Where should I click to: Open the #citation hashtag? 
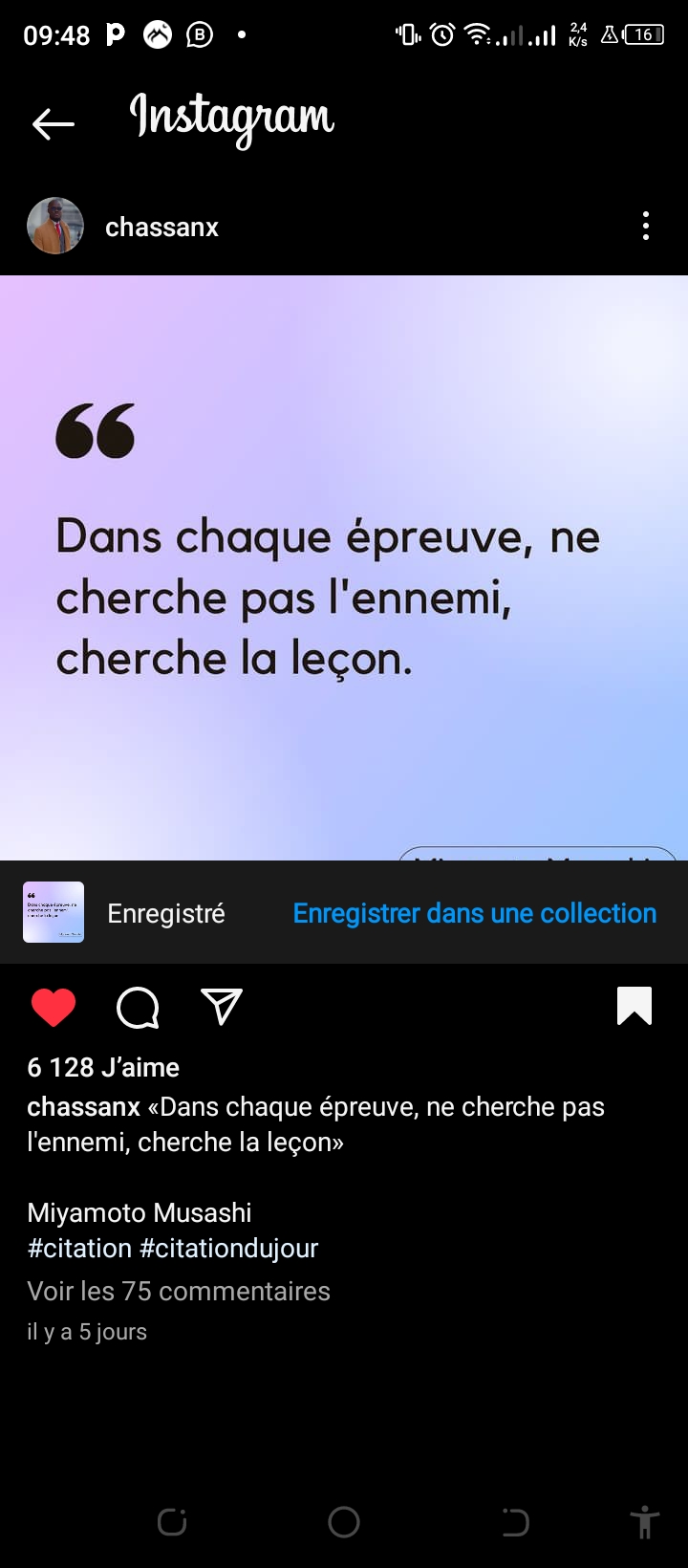[x=80, y=1248]
